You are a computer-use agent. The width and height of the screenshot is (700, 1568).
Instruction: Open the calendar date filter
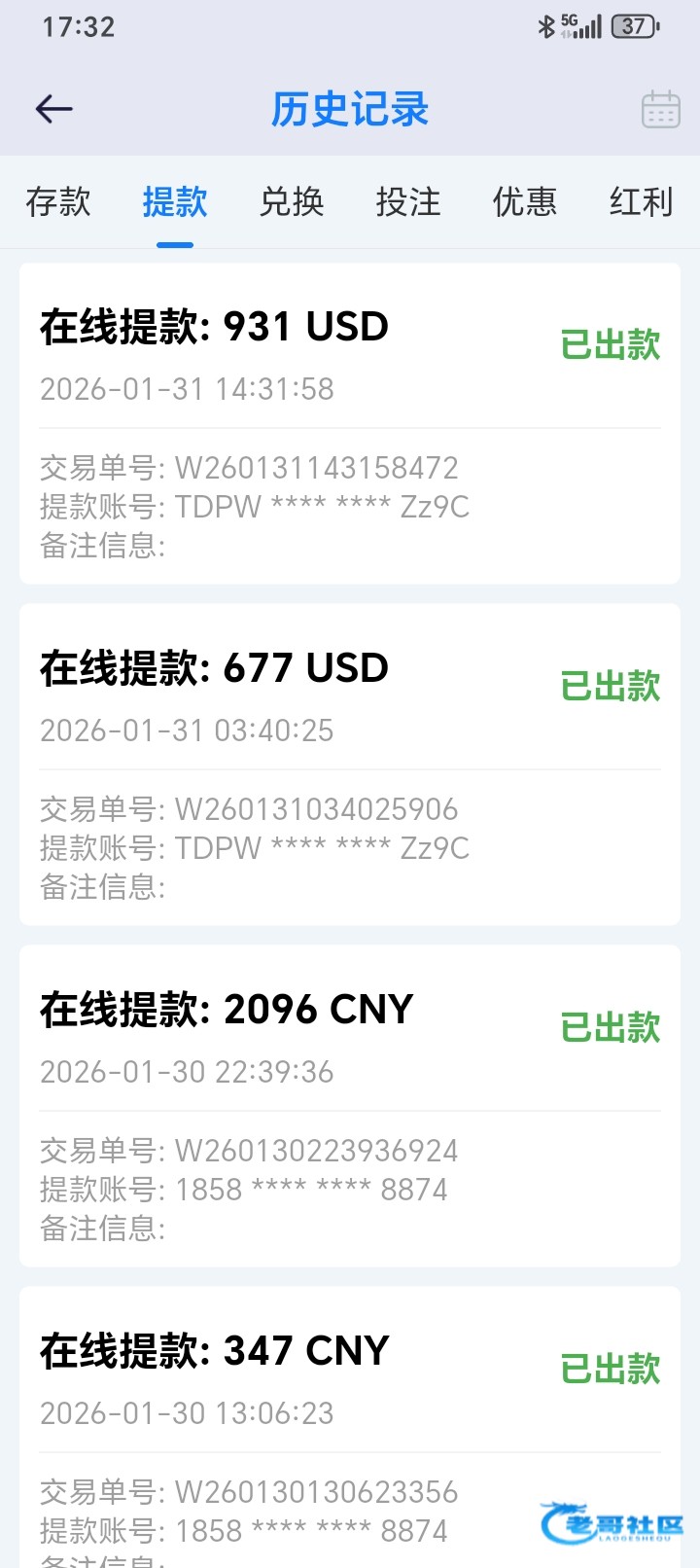pyautogui.click(x=660, y=109)
